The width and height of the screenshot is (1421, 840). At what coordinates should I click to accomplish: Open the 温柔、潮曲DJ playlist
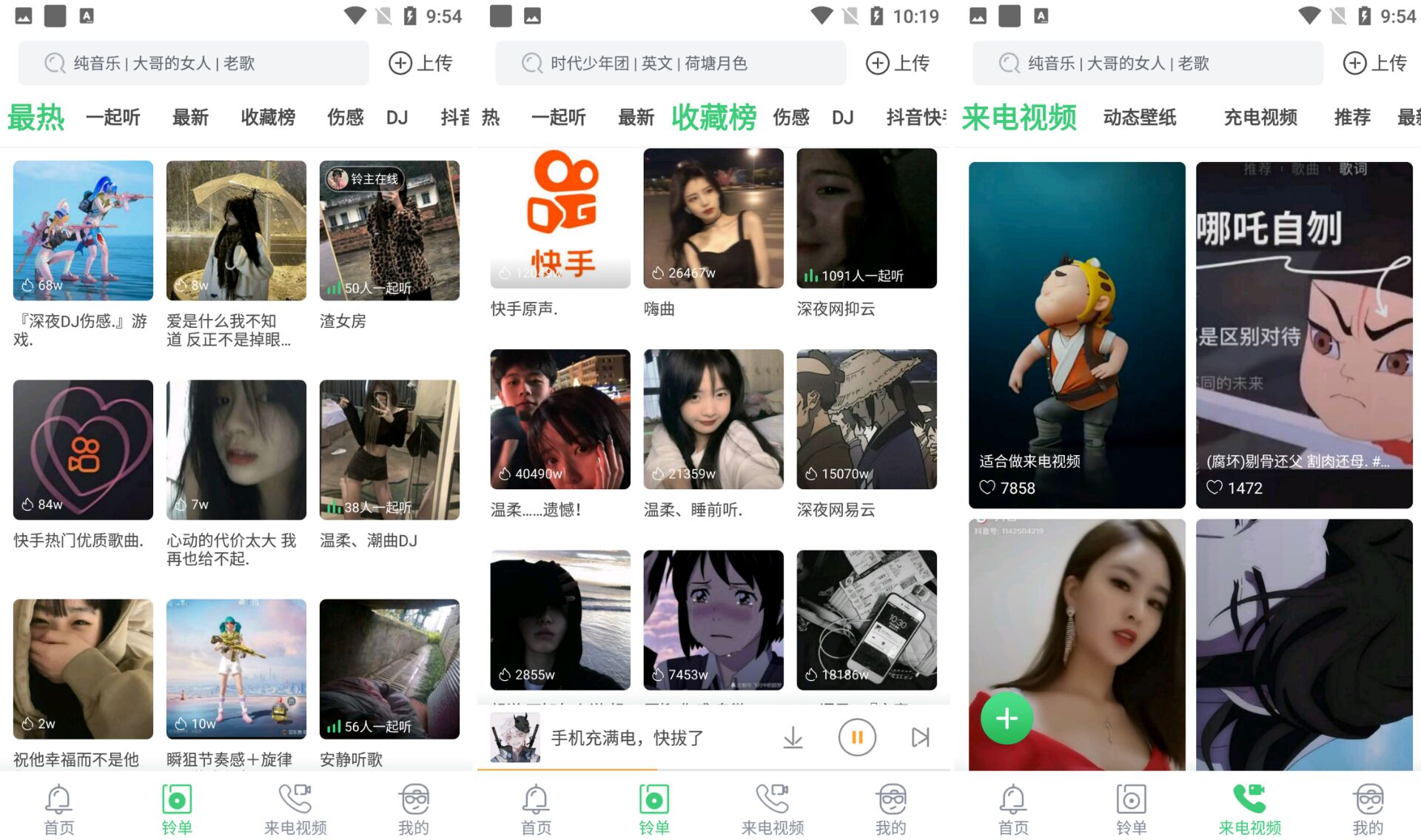(389, 450)
